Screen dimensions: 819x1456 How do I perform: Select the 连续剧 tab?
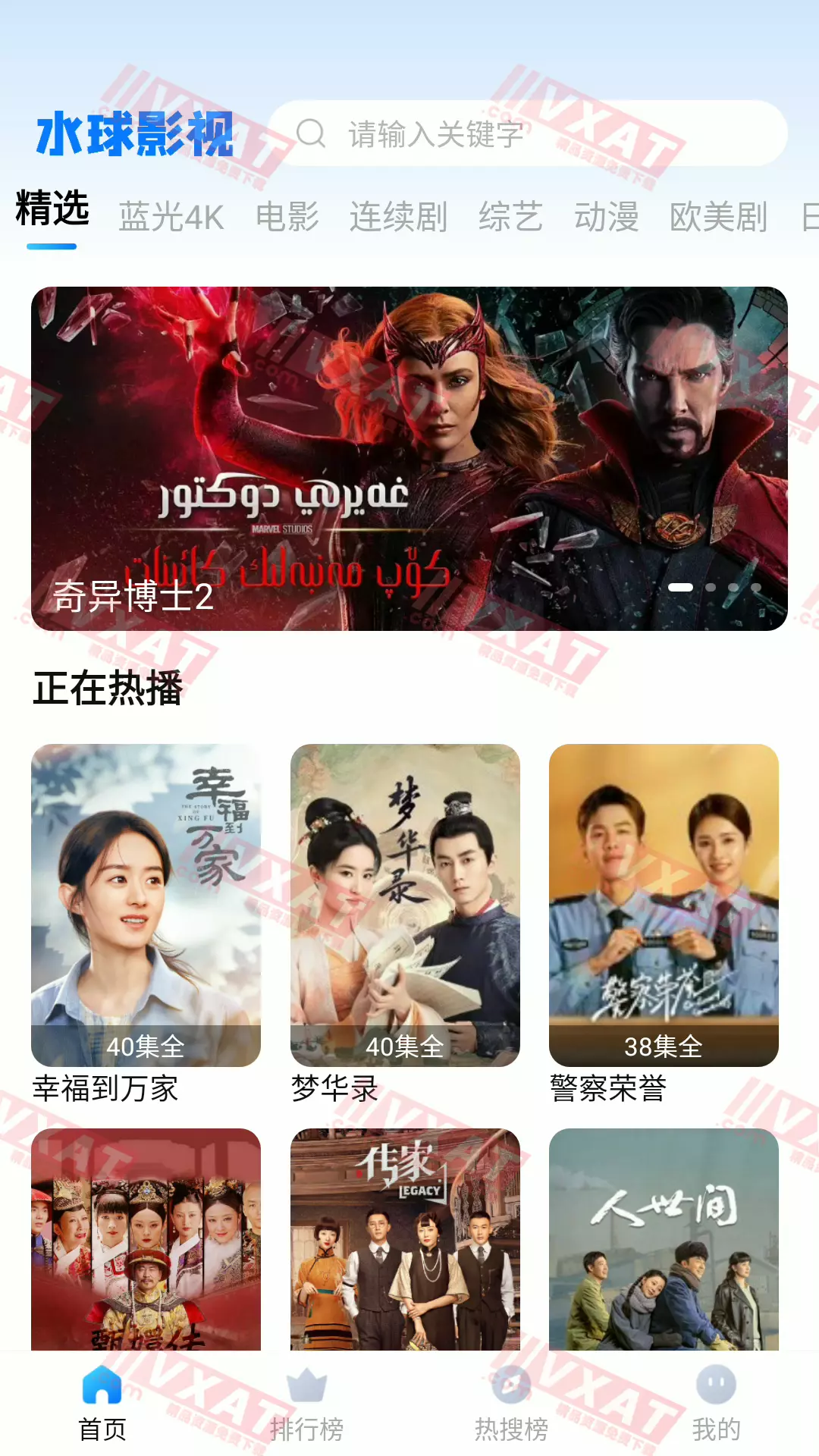pyautogui.click(x=398, y=218)
